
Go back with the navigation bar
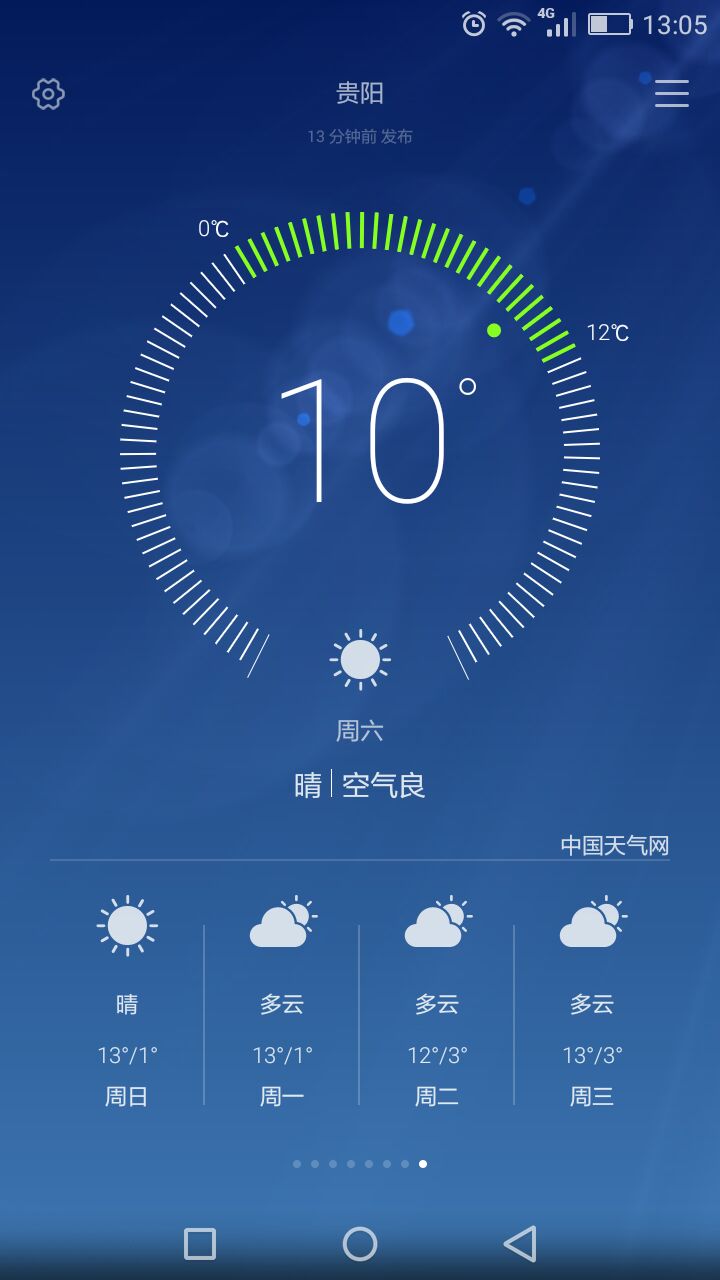(520, 1244)
